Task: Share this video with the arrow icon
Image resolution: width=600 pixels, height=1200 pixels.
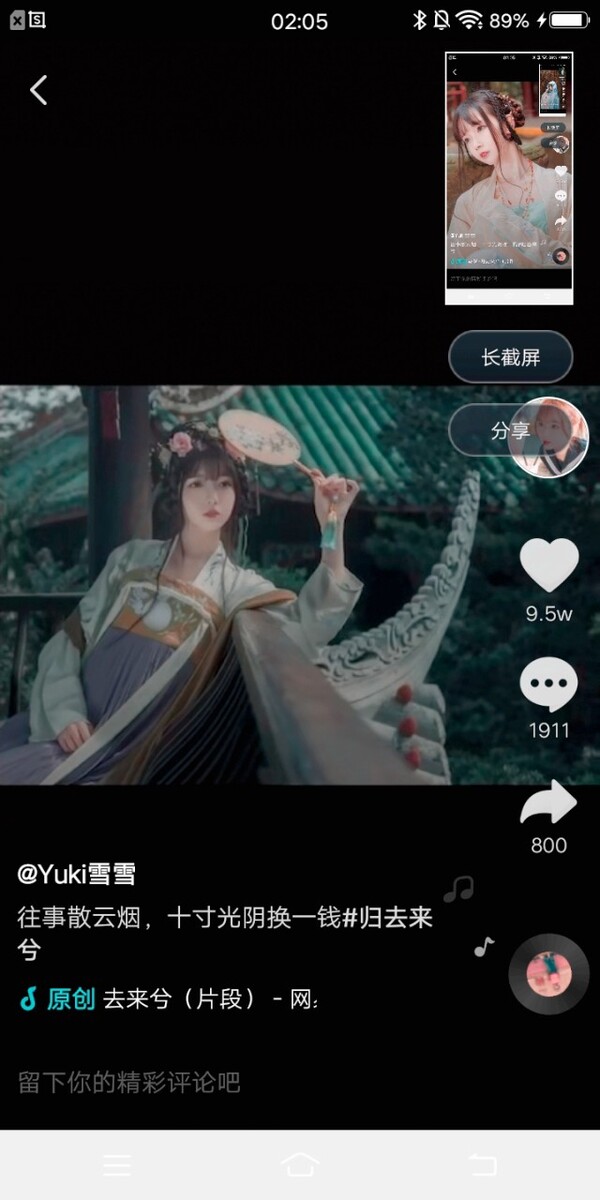Action: tap(549, 803)
